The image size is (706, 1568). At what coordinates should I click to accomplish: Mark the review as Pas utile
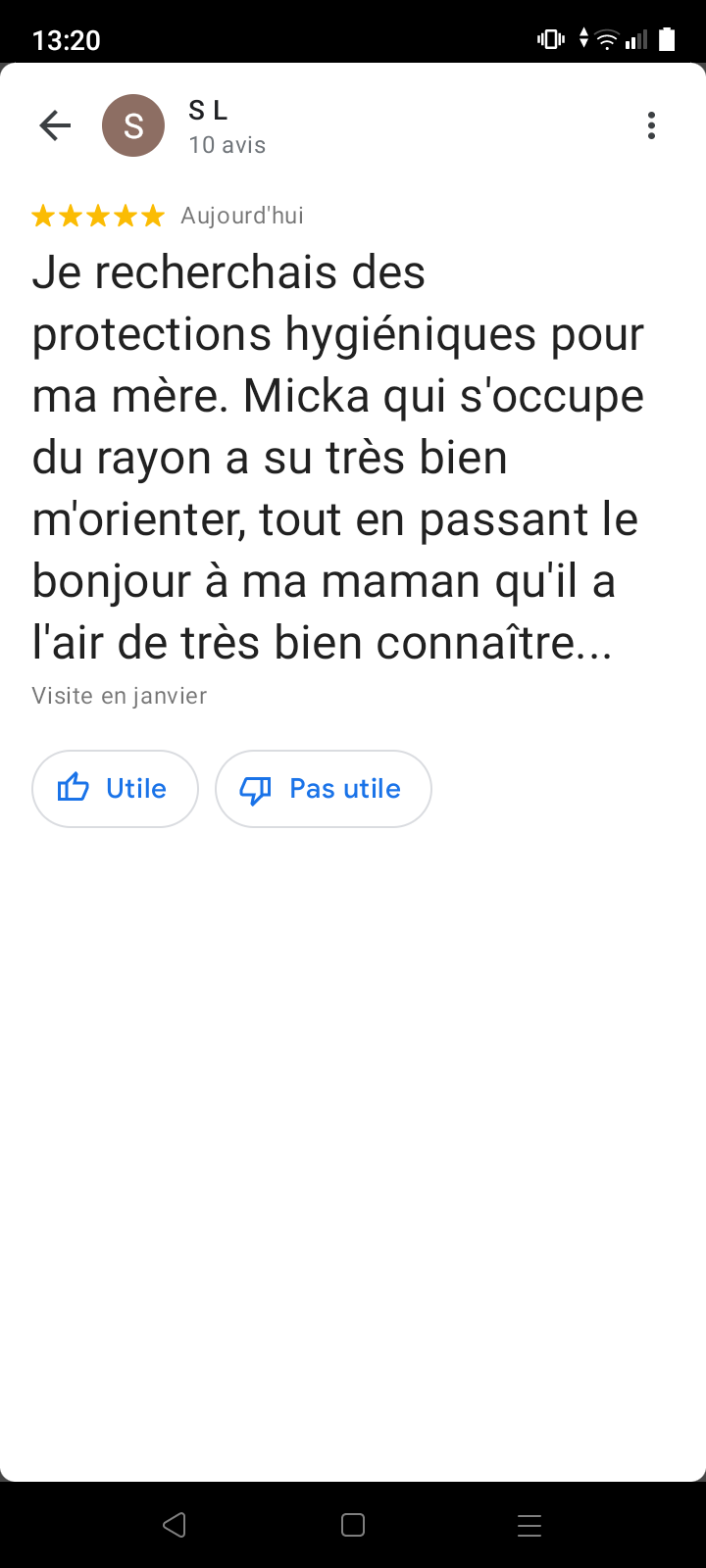(x=323, y=789)
